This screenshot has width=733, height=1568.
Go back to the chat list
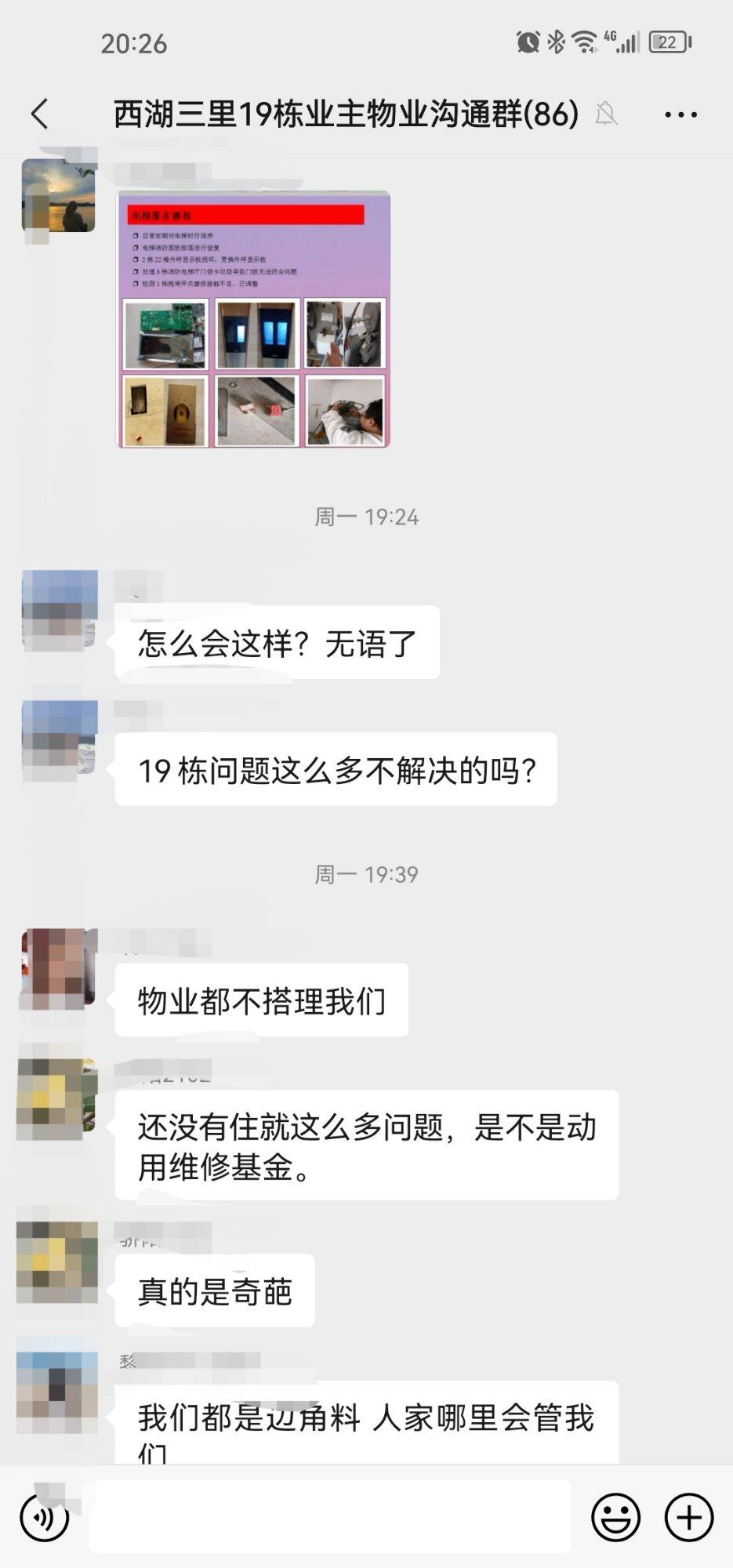click(40, 114)
